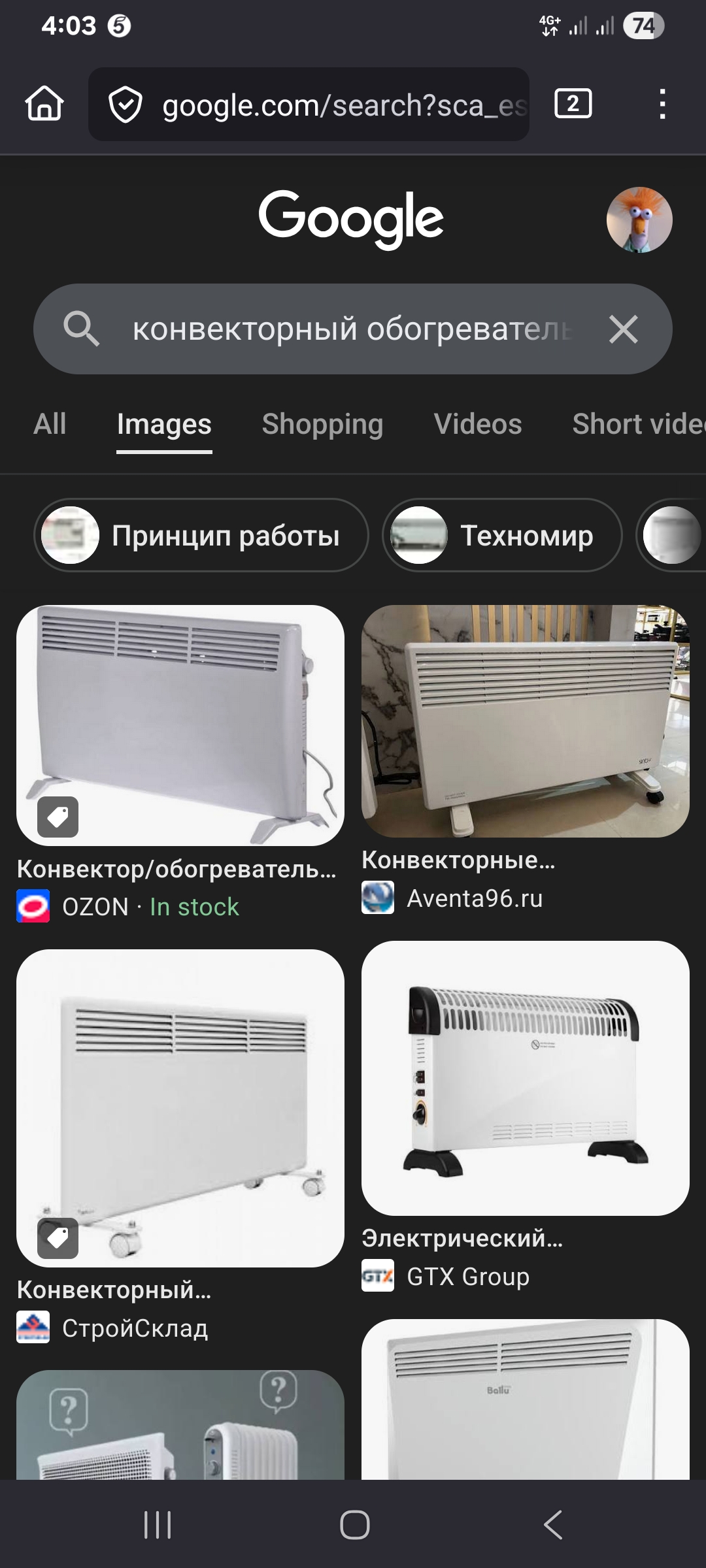Open recent apps from navigation bar

coord(158,1525)
